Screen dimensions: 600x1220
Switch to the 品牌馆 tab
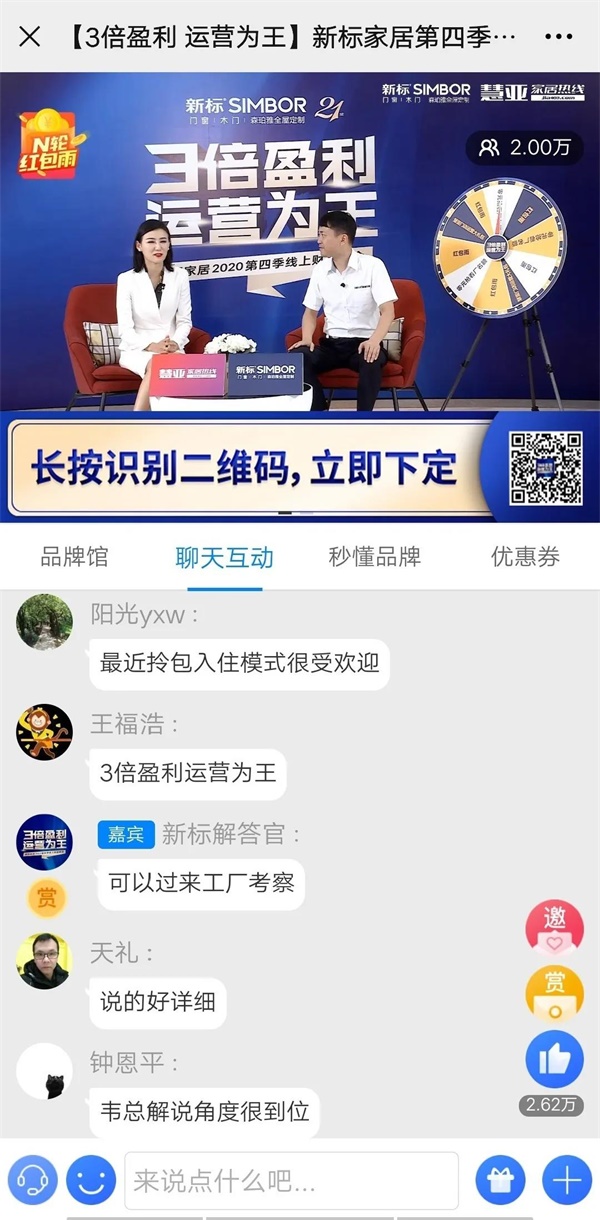click(74, 557)
